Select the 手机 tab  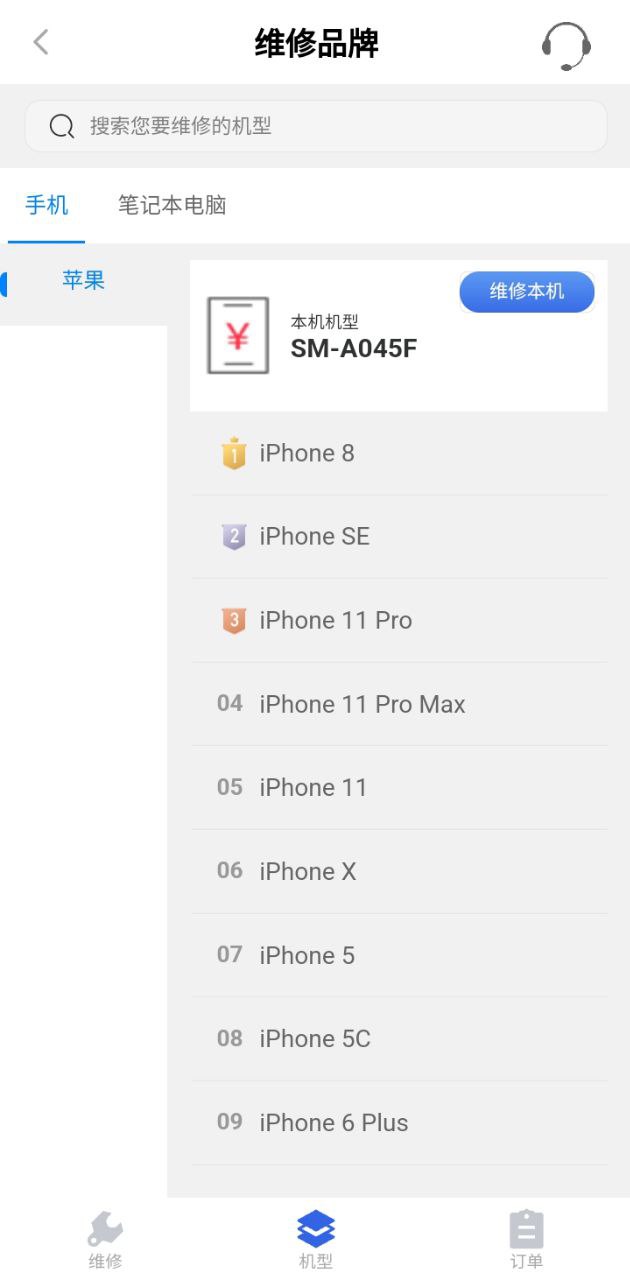pos(46,205)
